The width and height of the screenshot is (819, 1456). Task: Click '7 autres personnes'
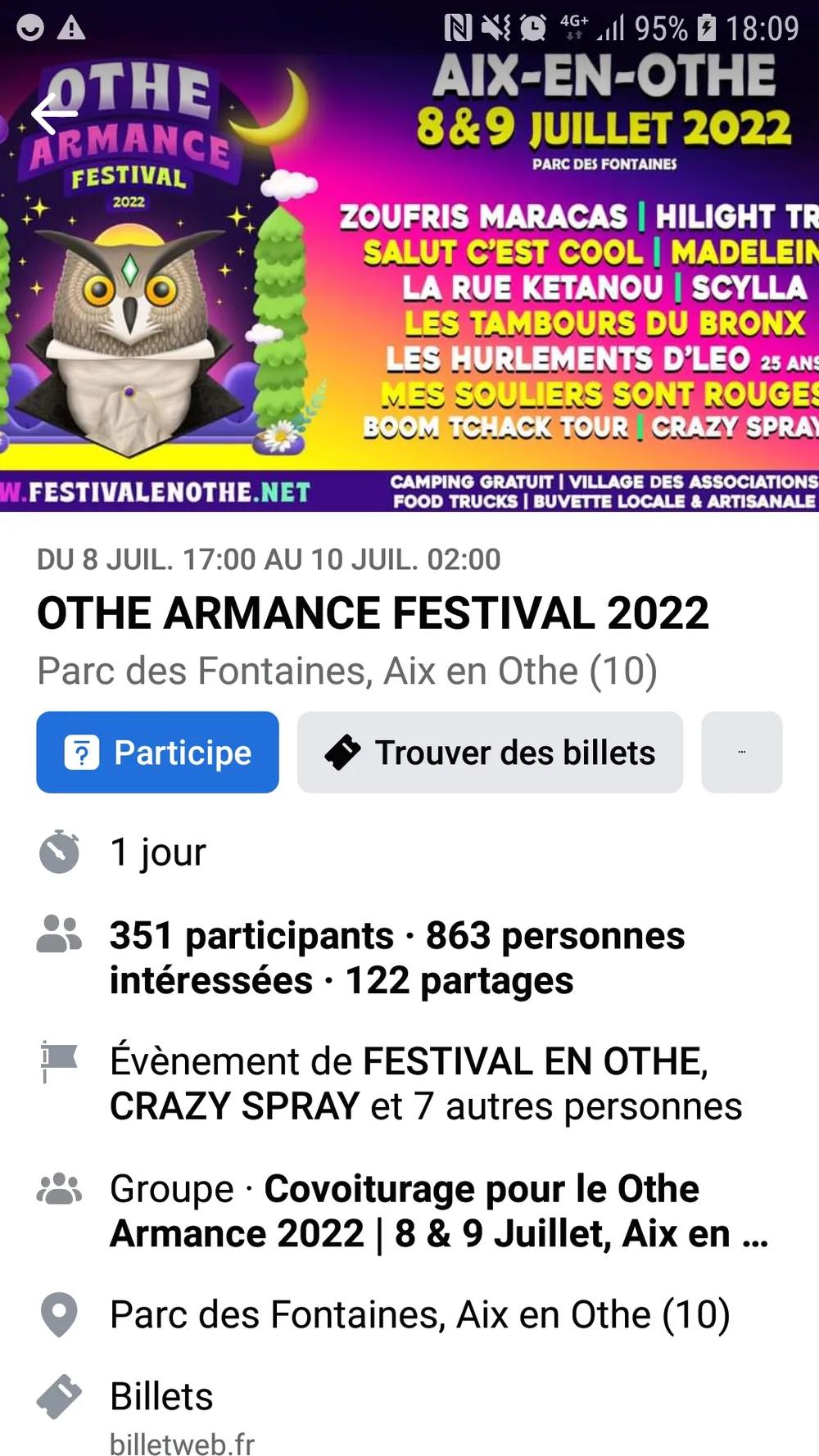click(x=573, y=1107)
